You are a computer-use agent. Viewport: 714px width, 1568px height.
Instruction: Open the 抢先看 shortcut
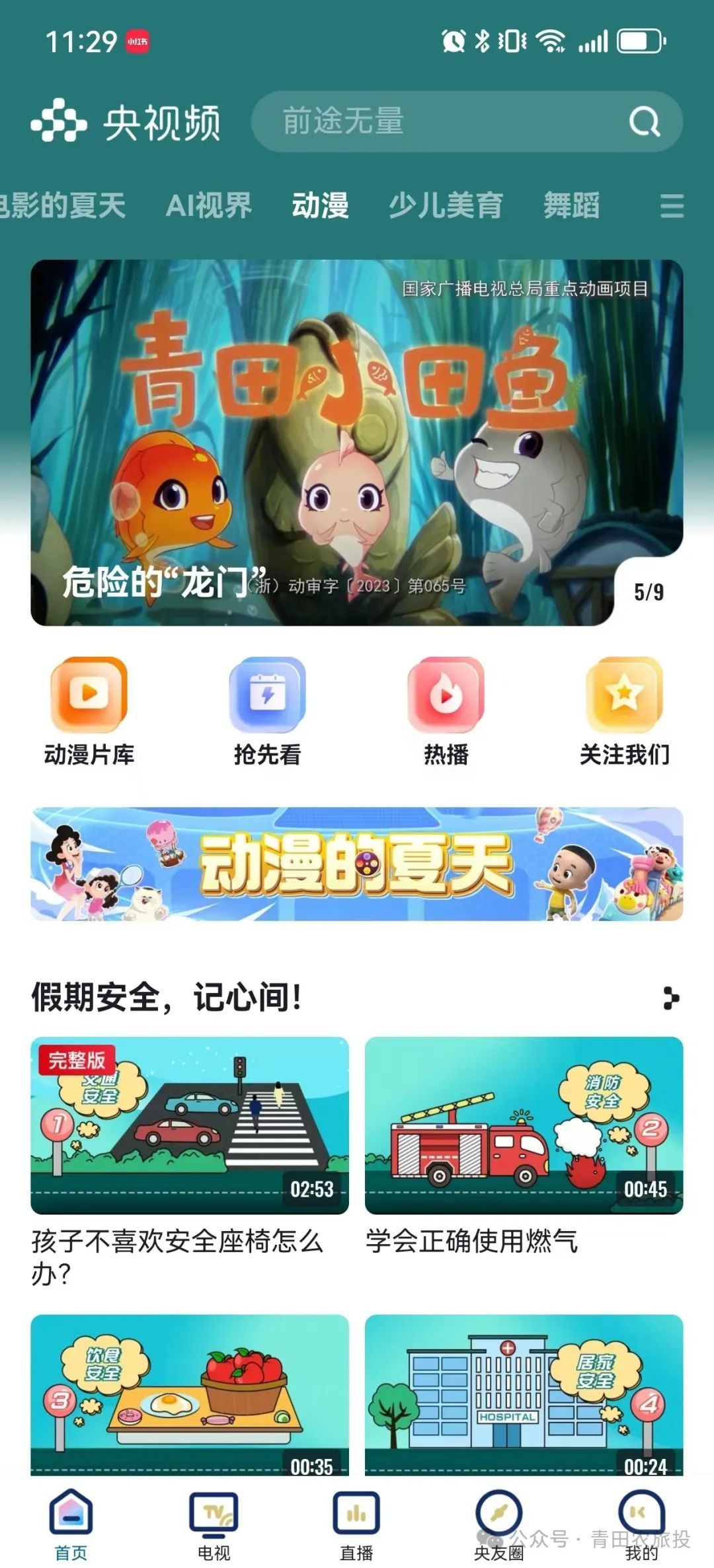[x=268, y=712]
